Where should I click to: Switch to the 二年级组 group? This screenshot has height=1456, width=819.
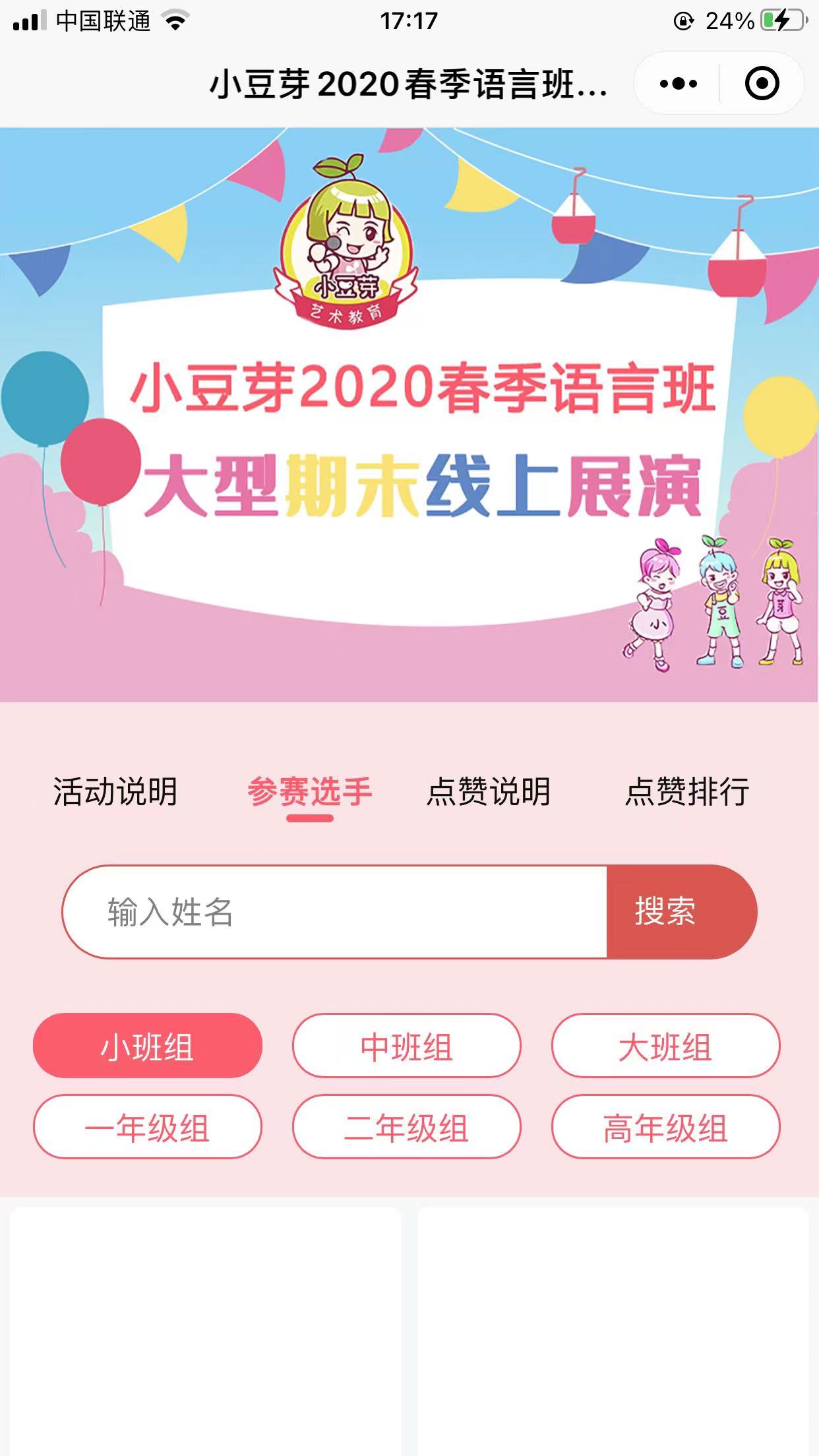pos(407,1127)
